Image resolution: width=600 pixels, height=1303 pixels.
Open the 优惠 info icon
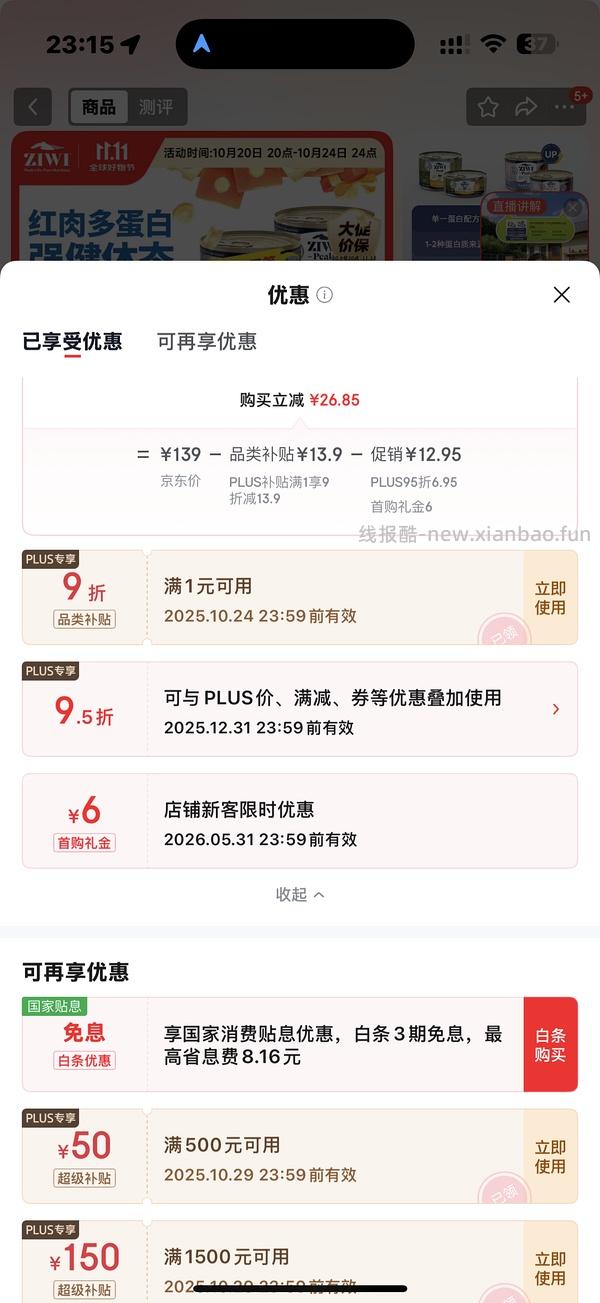pyautogui.click(x=325, y=295)
